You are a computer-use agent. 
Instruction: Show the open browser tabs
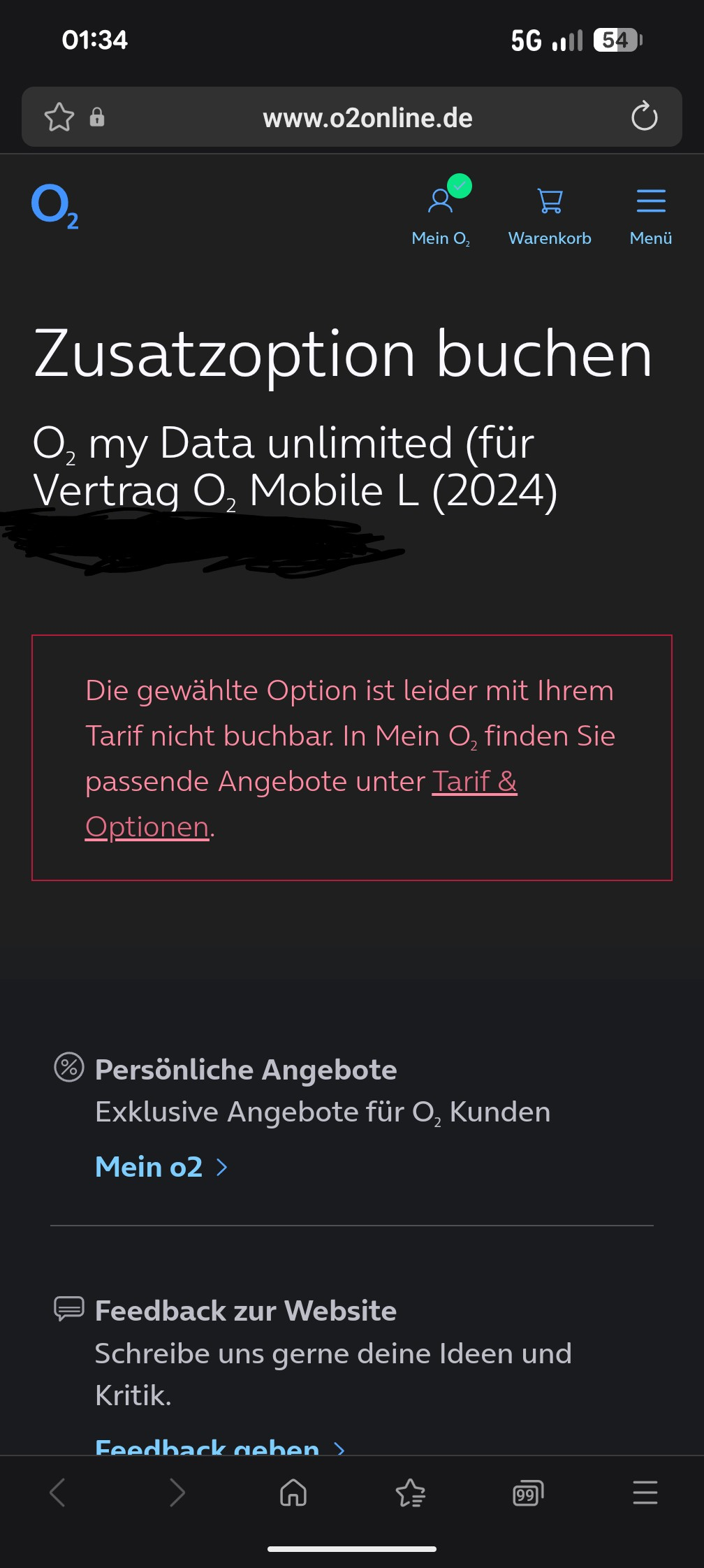[527, 1493]
